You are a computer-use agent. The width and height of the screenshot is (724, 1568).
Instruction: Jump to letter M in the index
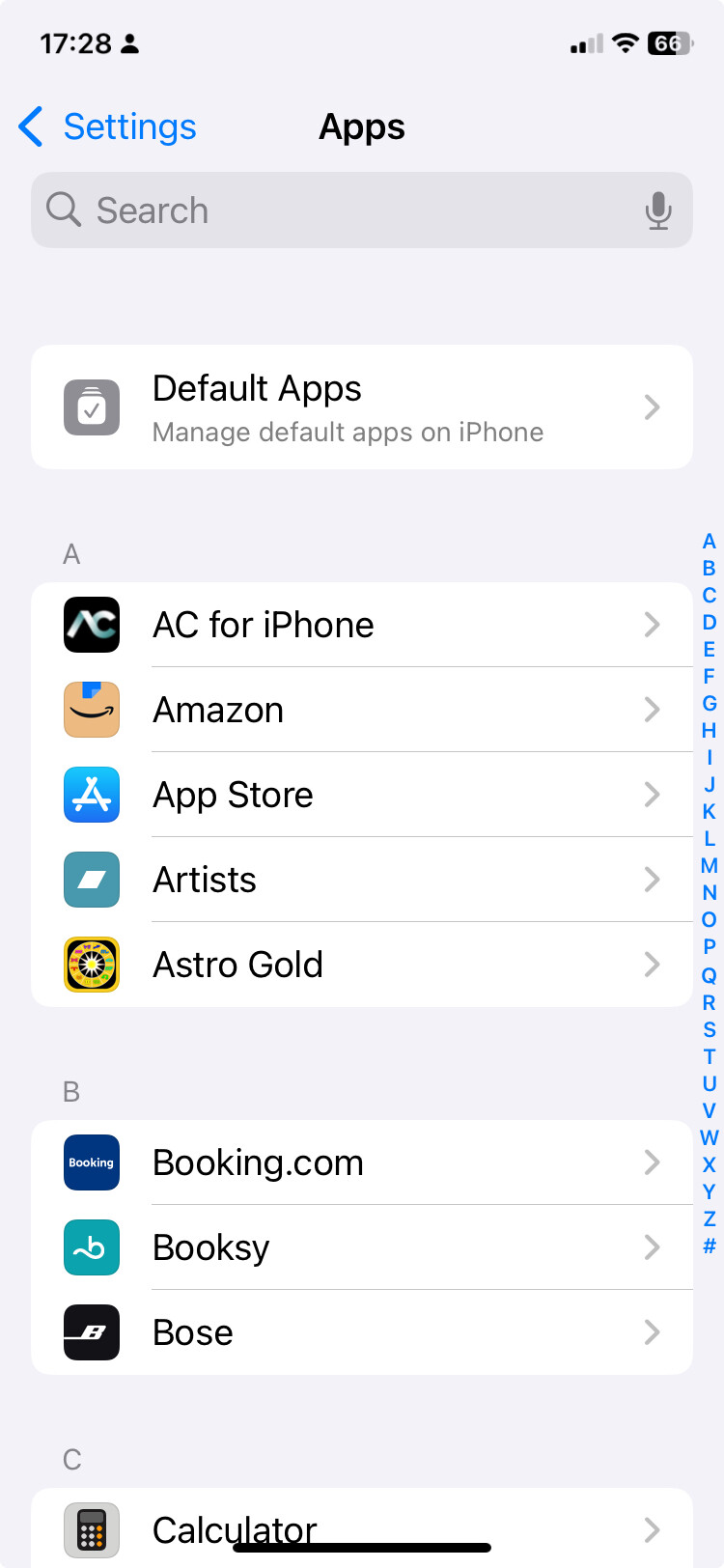[x=710, y=866]
